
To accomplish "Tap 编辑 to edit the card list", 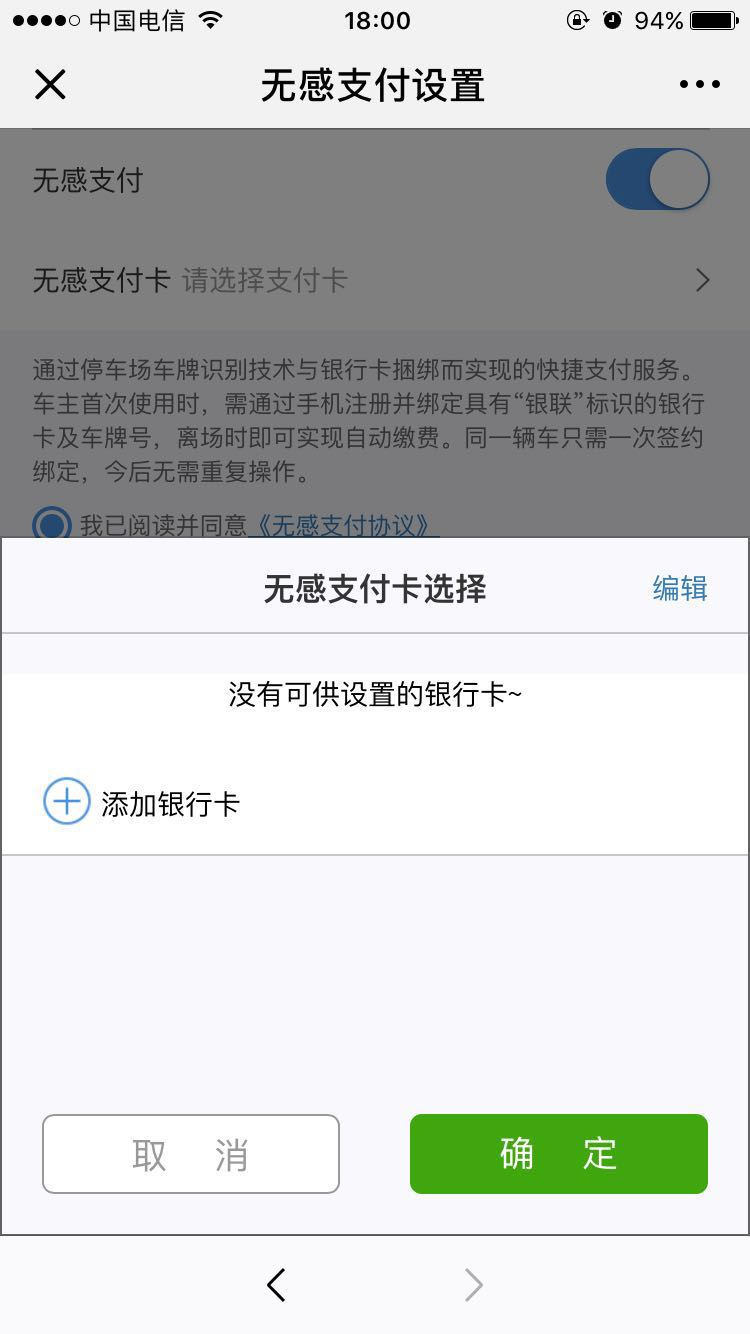I will (x=680, y=588).
